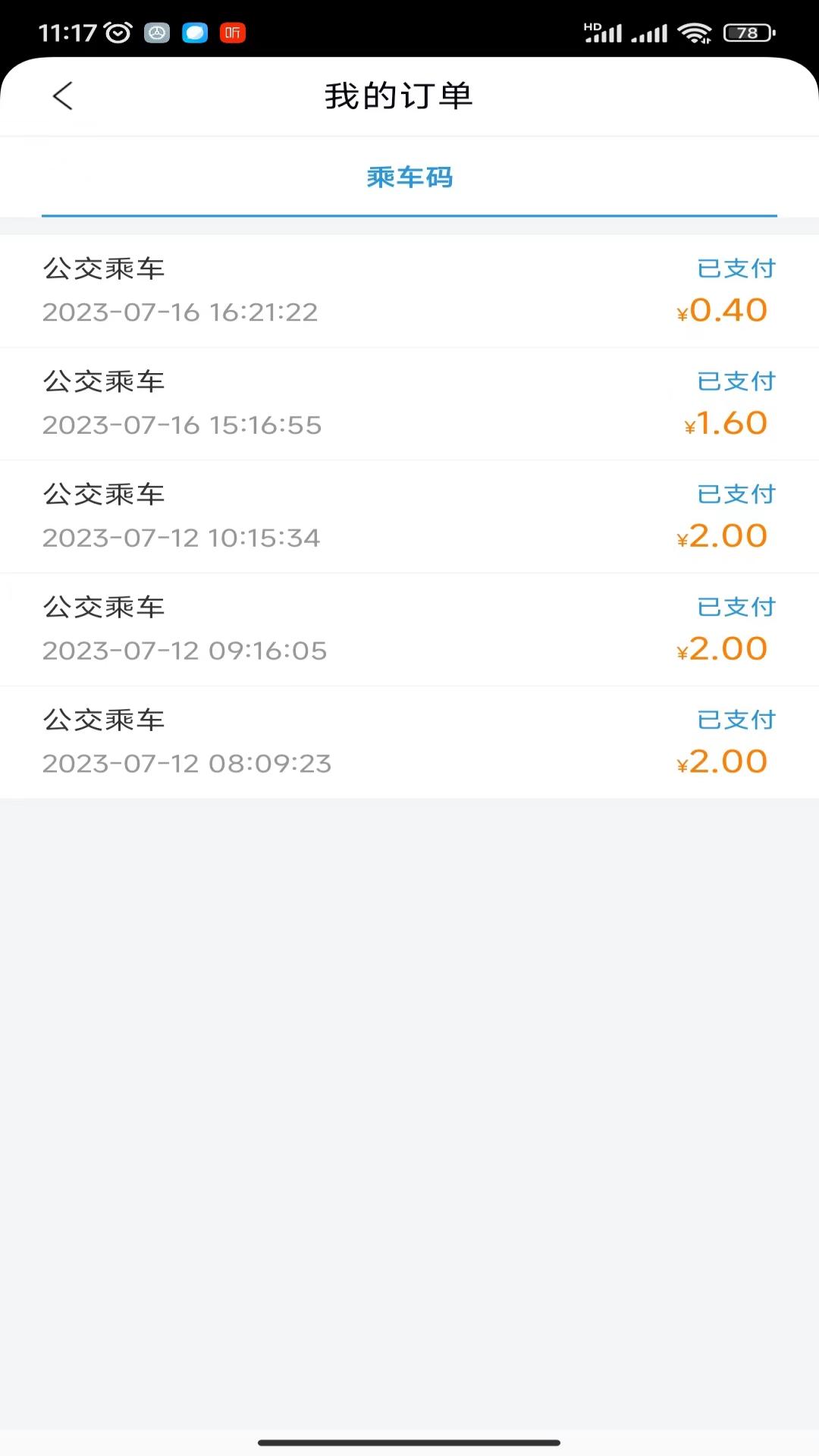The height and width of the screenshot is (1456, 819).
Task: Tap the order from 2023-07-12 08:09:23
Action: [x=409, y=742]
